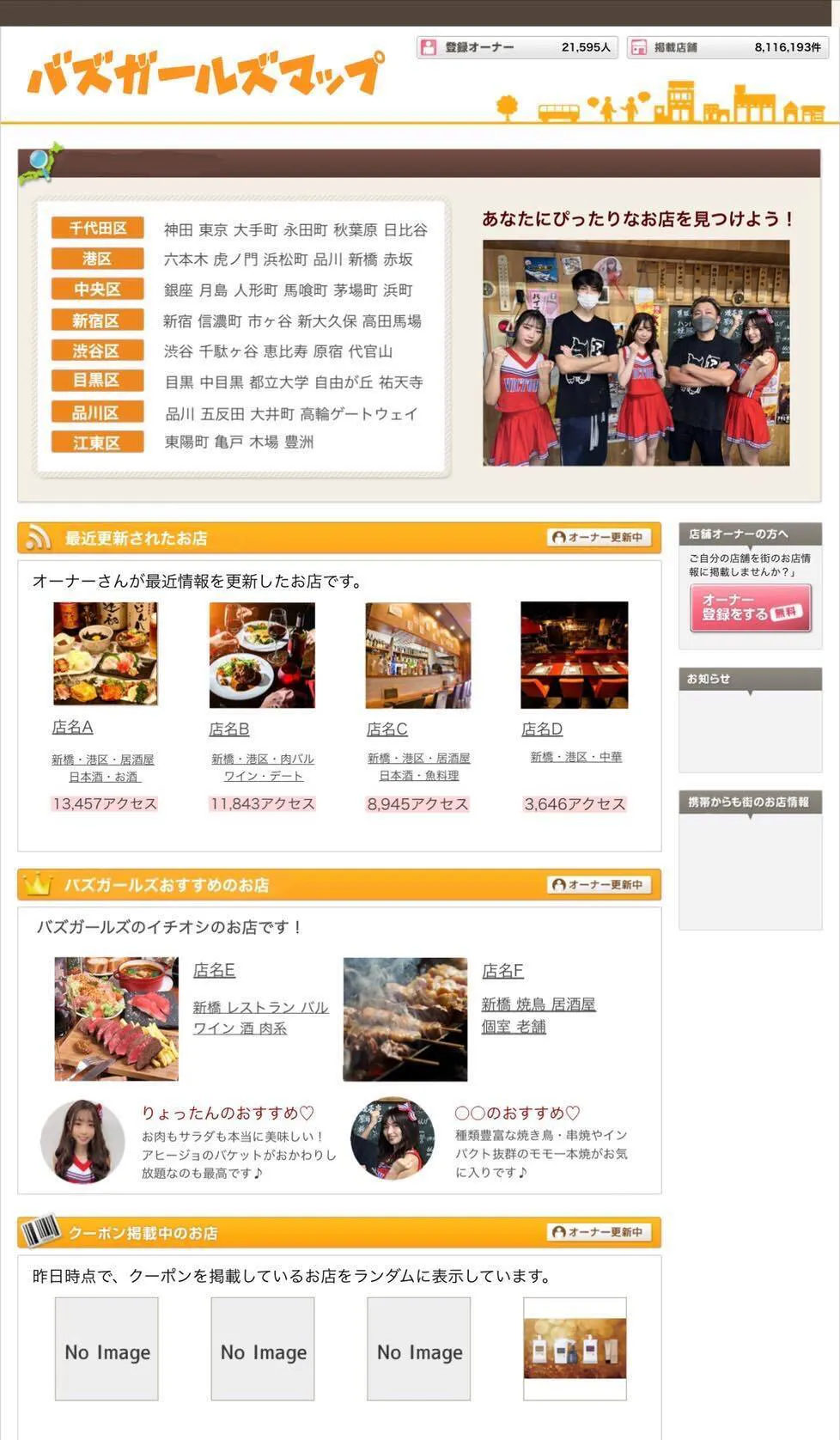This screenshot has height=1440, width=840.
Task: View the recommended shop 店名E
Action: pos(214,970)
